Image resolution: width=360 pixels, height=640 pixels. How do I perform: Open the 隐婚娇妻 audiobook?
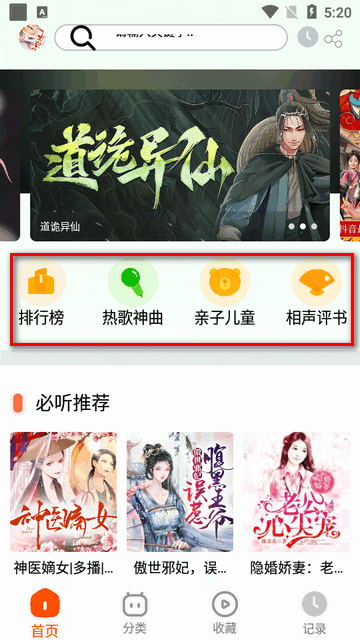point(296,504)
